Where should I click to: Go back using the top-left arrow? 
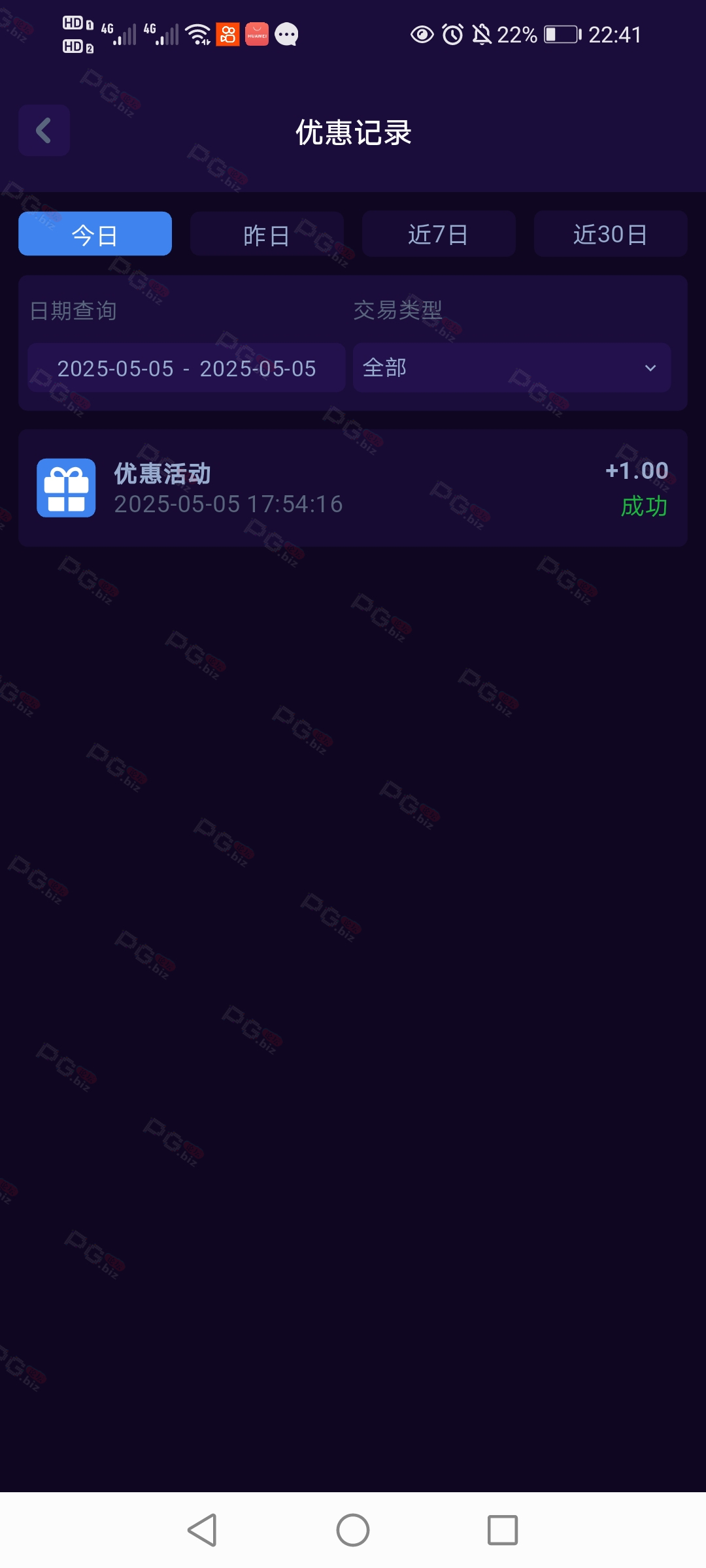tap(44, 131)
